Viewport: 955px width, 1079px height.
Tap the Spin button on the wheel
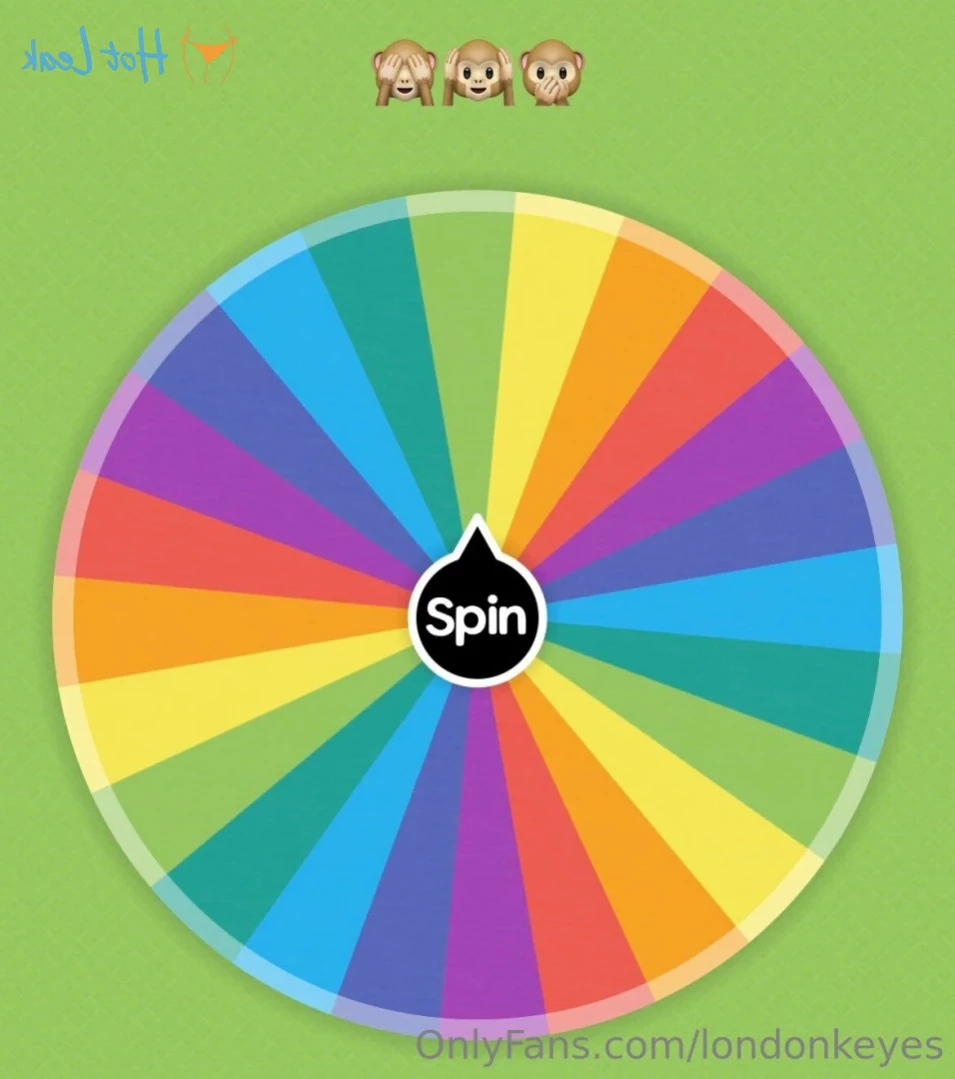[477, 619]
